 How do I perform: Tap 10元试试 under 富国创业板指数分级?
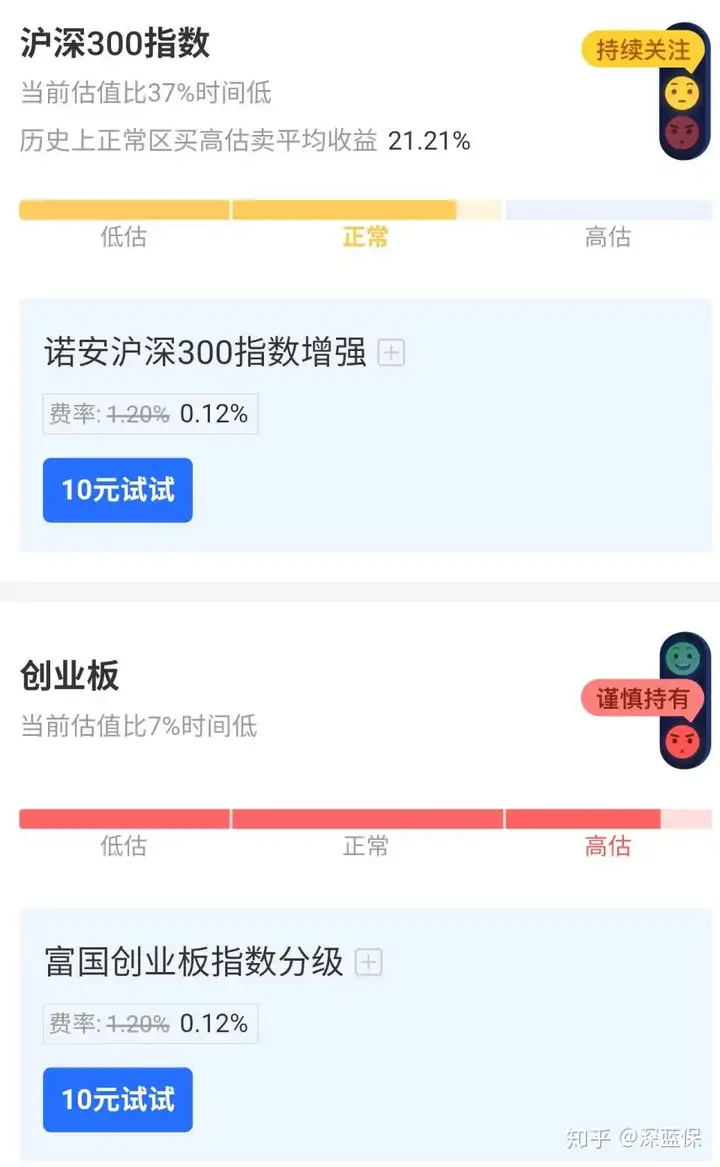point(118,1099)
